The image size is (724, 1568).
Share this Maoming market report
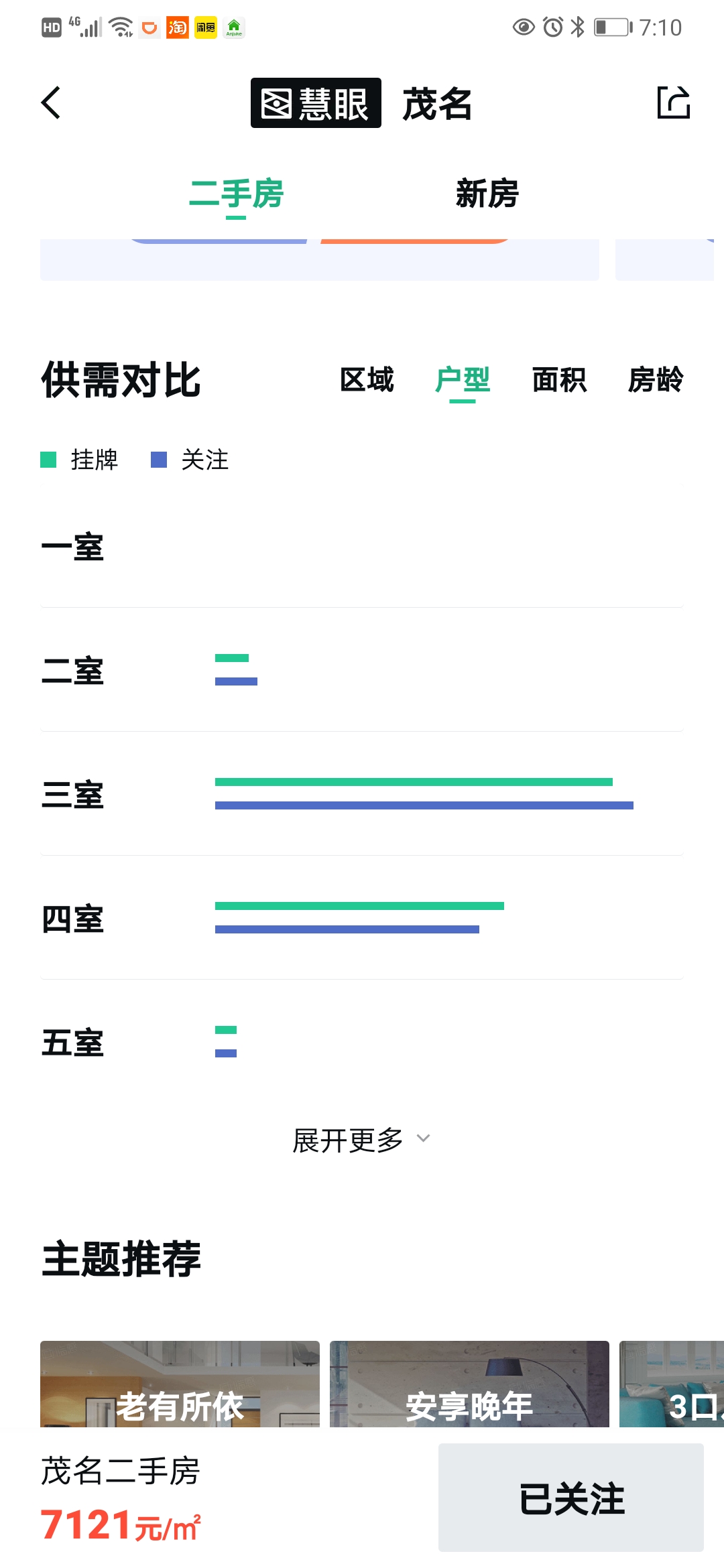pyautogui.click(x=673, y=103)
